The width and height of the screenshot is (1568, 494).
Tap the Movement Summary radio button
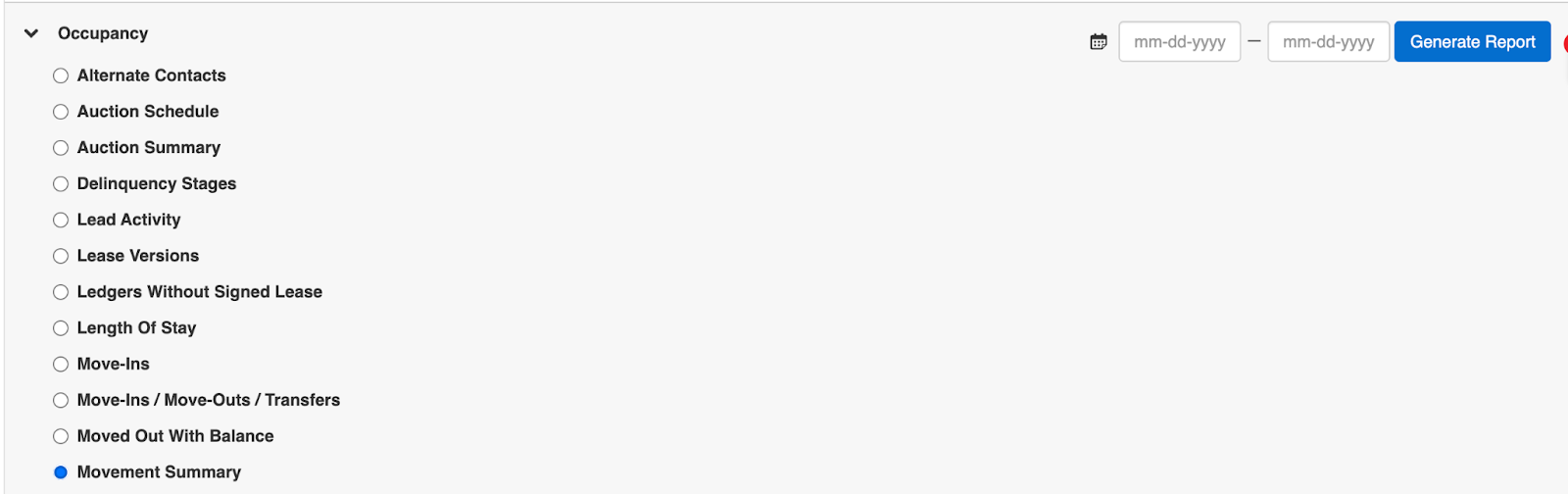click(61, 472)
